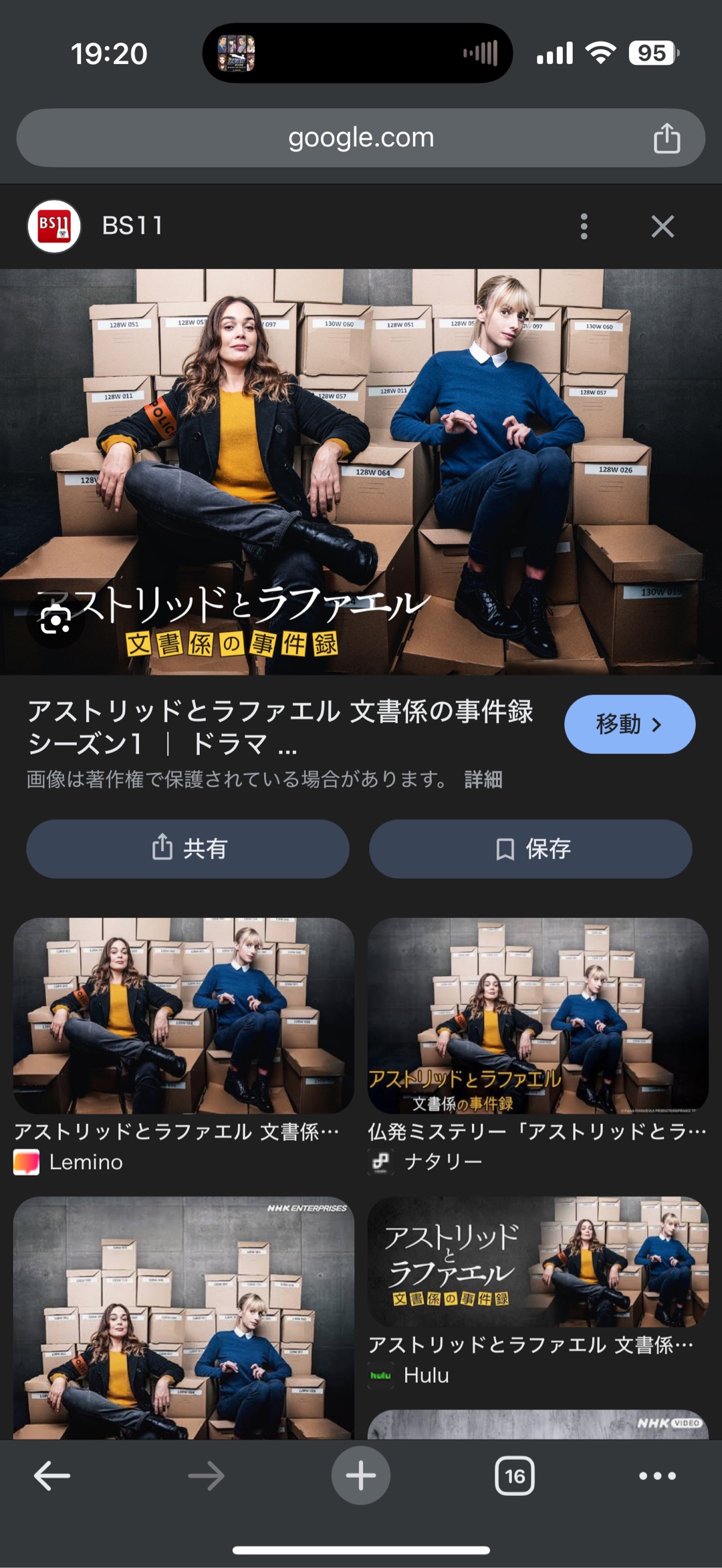The height and width of the screenshot is (1568, 722).
Task: Tap the 共有 share button
Action: point(188,848)
